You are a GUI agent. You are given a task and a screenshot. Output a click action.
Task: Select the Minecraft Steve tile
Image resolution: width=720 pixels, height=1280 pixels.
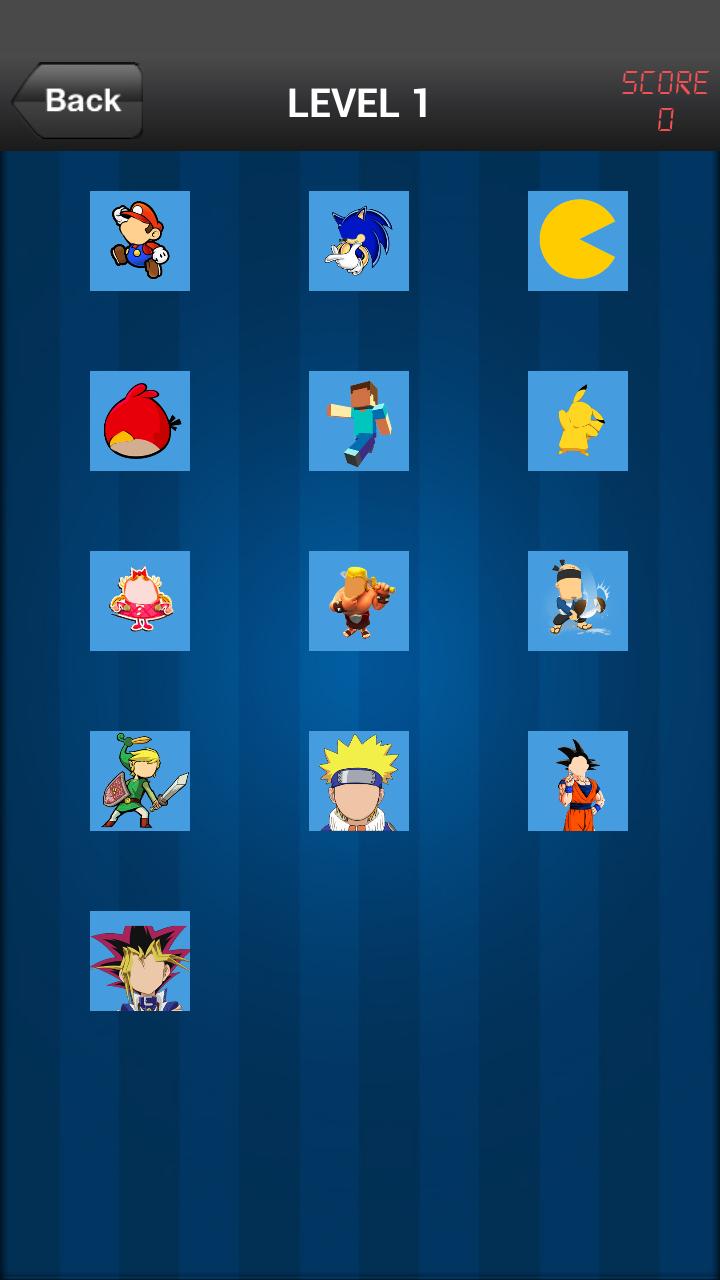coord(359,421)
